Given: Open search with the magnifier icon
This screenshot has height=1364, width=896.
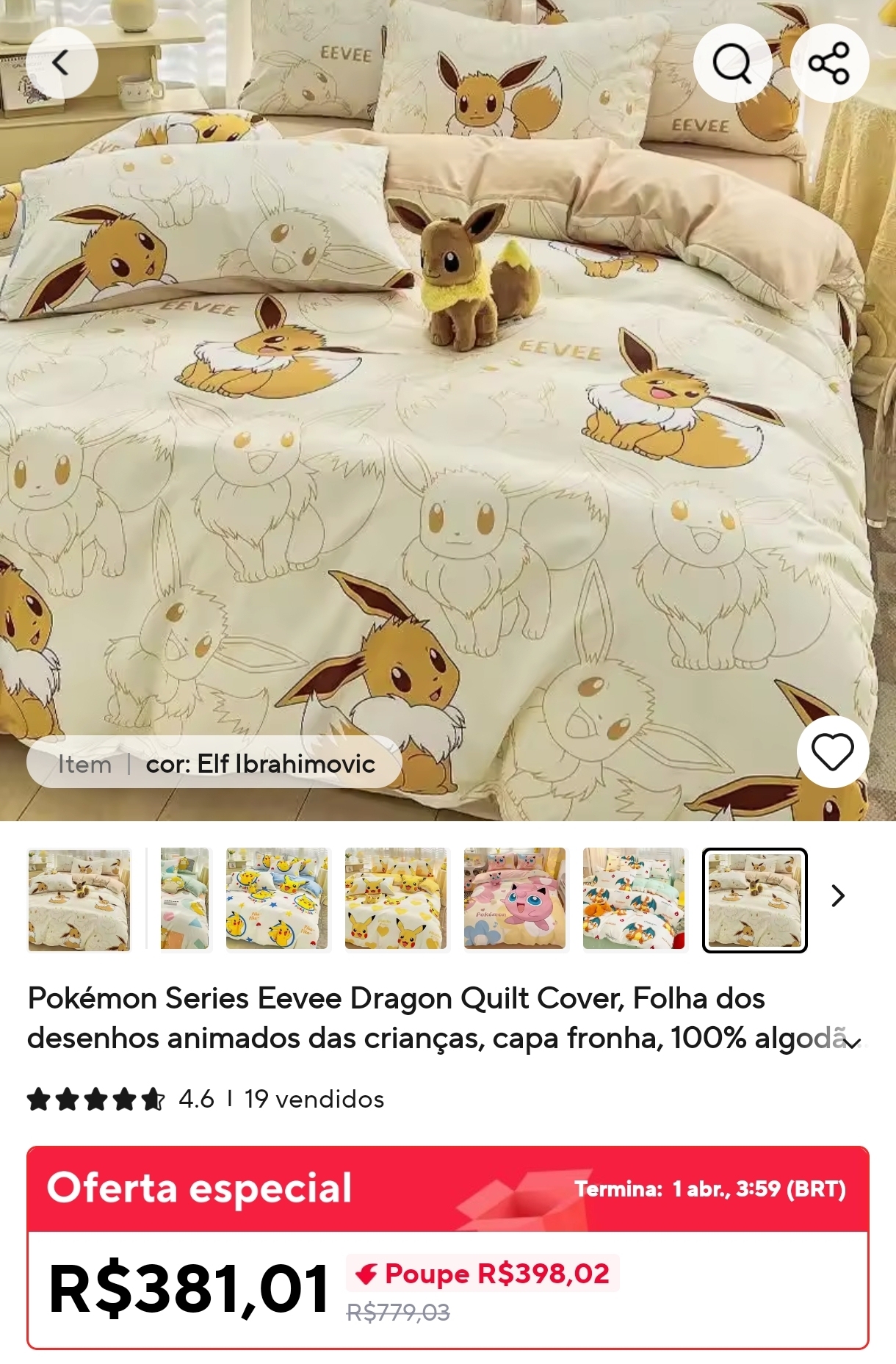Looking at the screenshot, I should click(732, 63).
